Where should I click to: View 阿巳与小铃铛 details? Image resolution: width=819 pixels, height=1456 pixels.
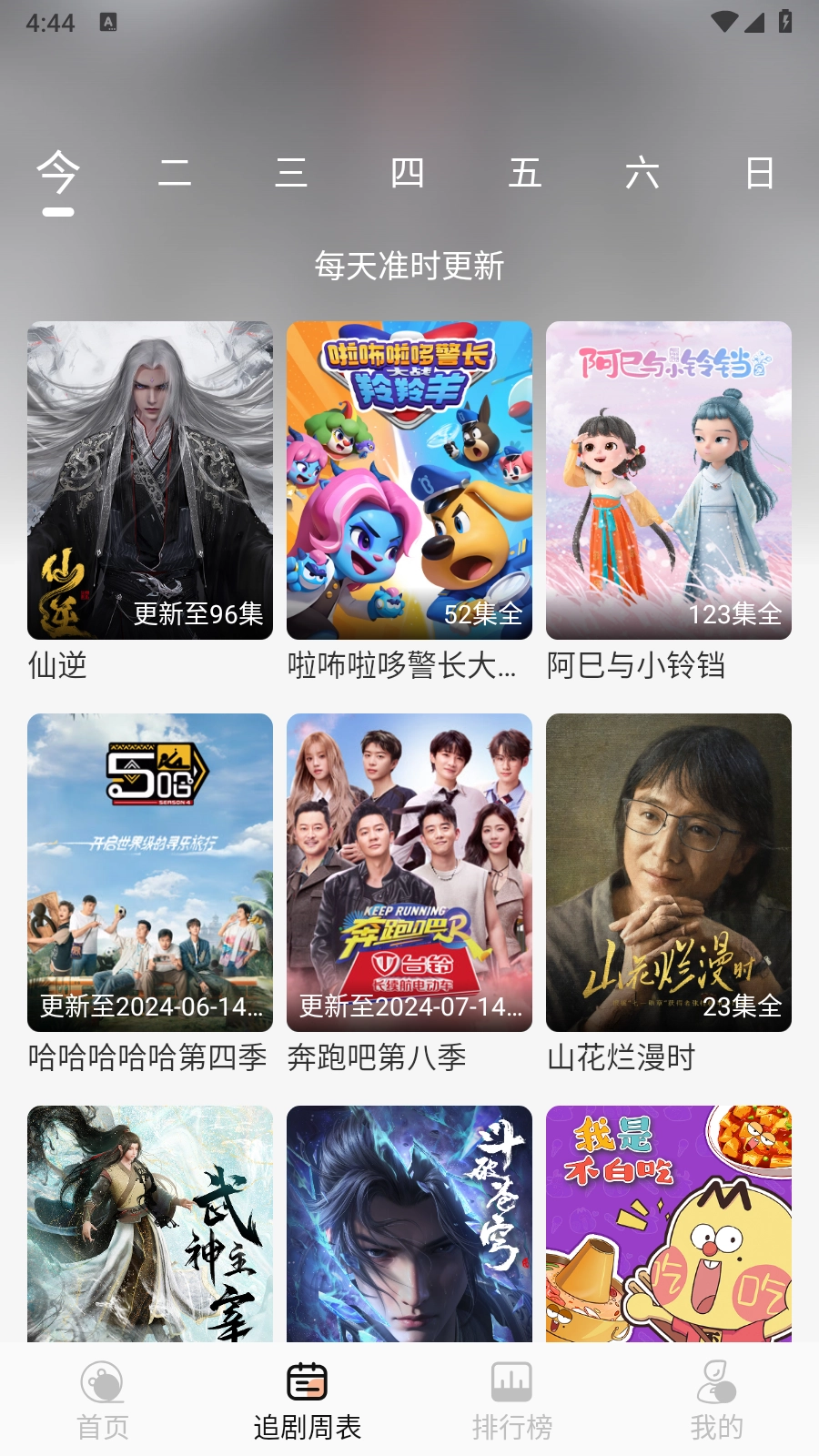[669, 480]
